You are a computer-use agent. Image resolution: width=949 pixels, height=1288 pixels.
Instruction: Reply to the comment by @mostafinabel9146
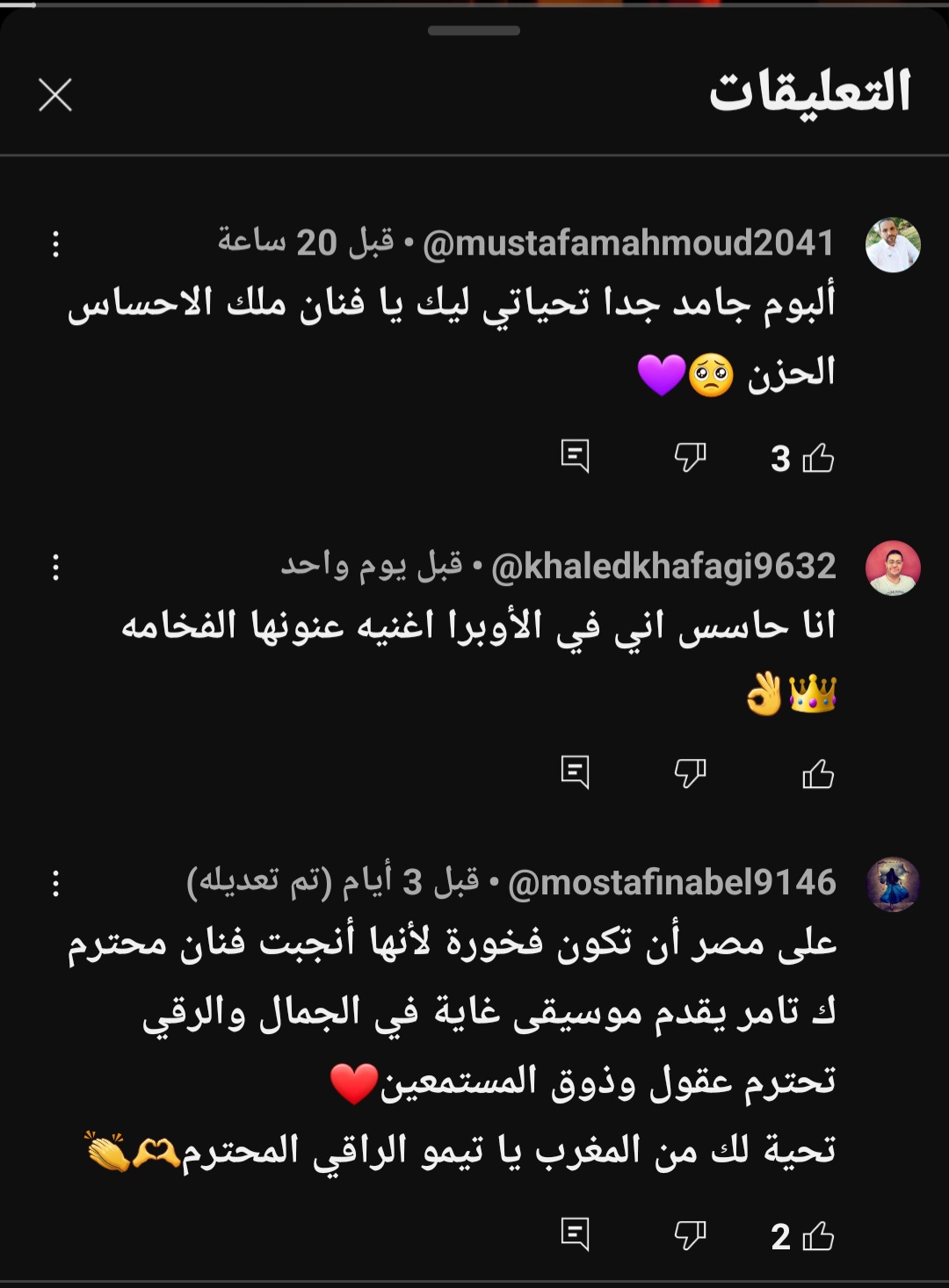(575, 1234)
